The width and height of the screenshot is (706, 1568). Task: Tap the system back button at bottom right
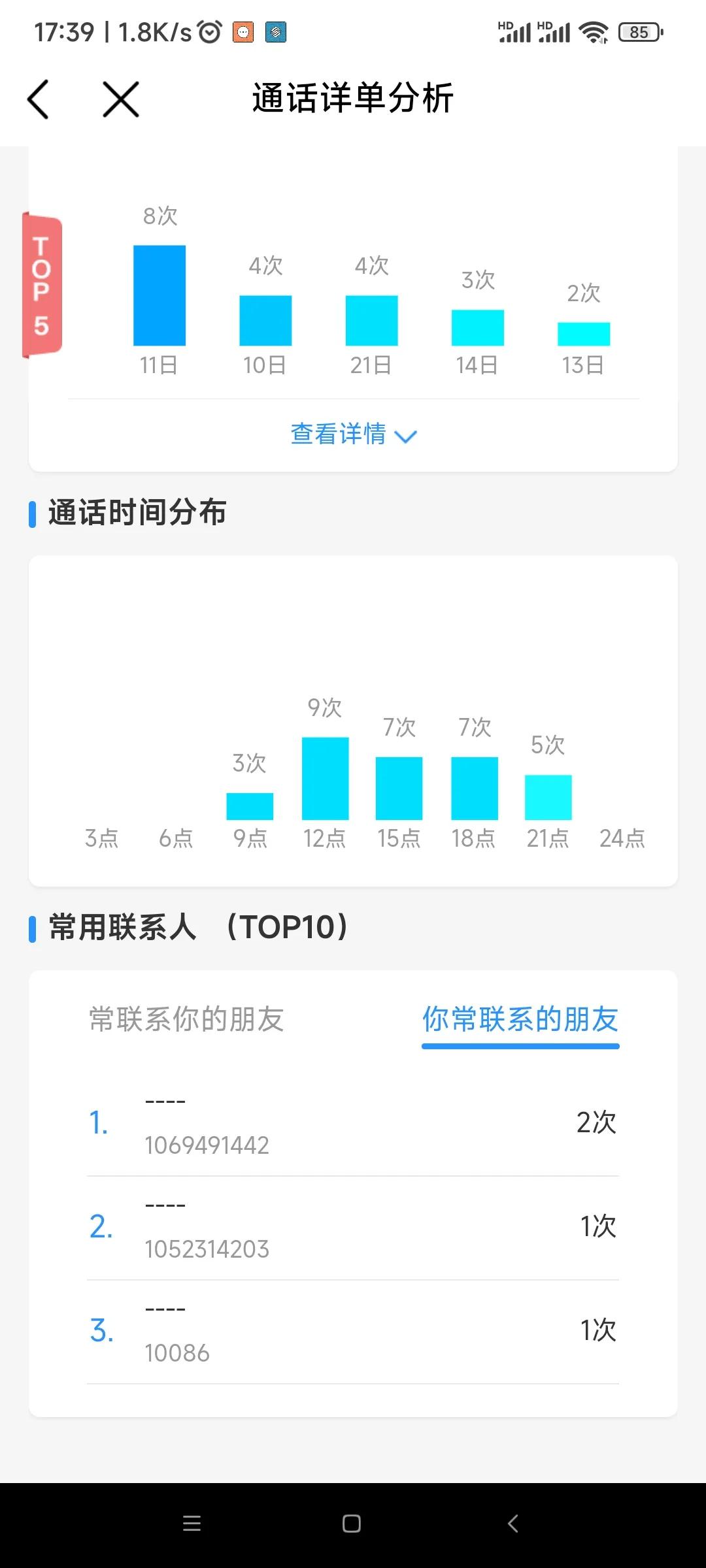513,1523
